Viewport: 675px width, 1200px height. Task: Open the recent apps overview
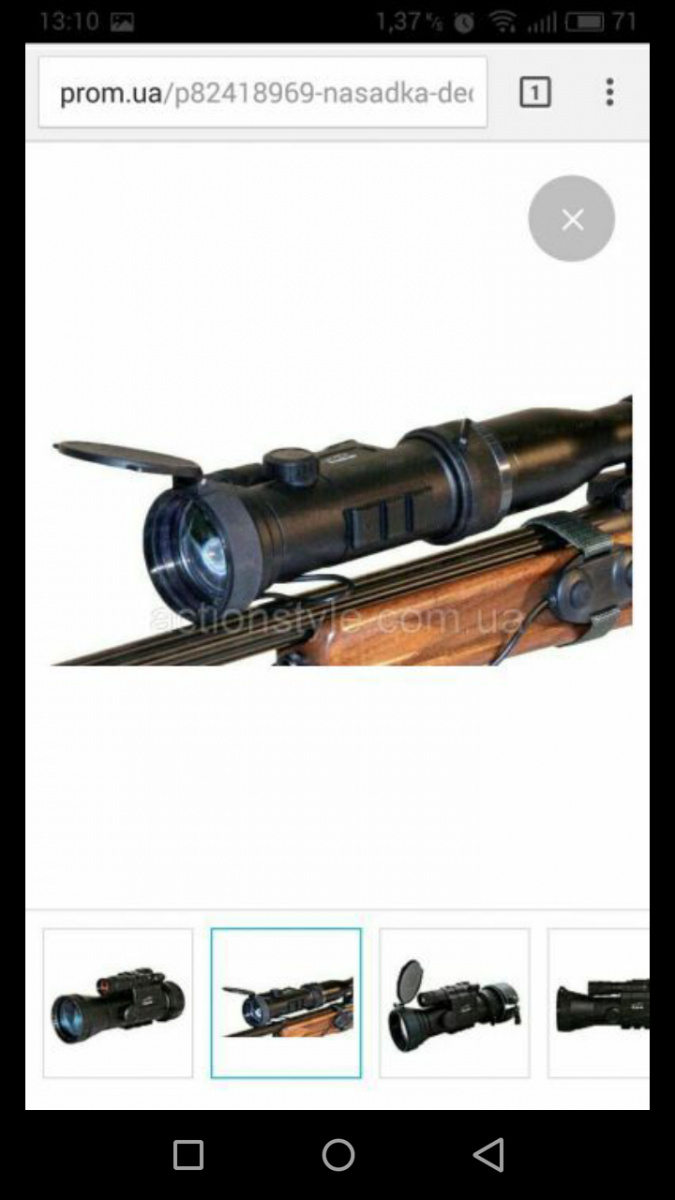(x=188, y=1155)
